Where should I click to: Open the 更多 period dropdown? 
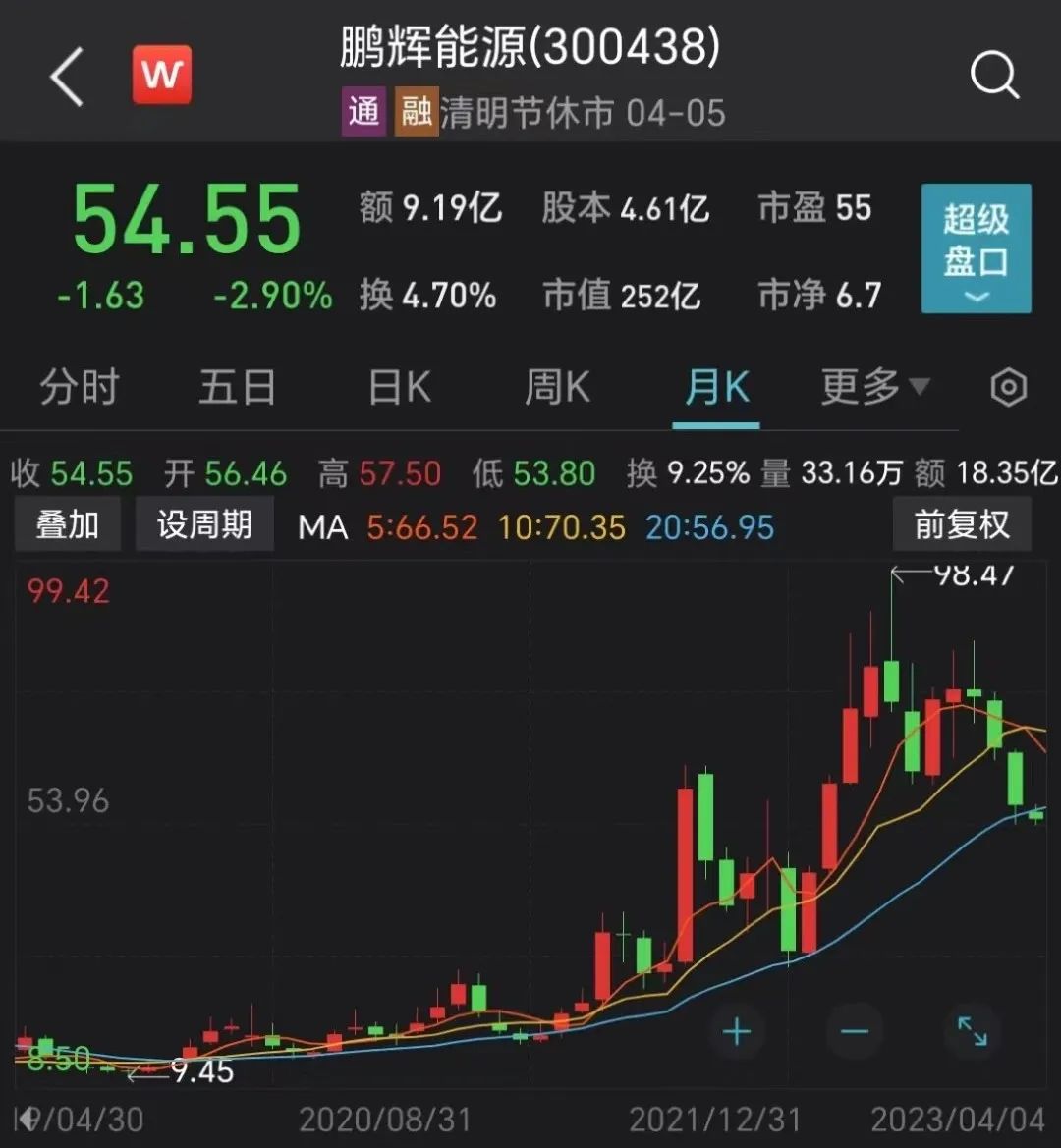pos(874,388)
